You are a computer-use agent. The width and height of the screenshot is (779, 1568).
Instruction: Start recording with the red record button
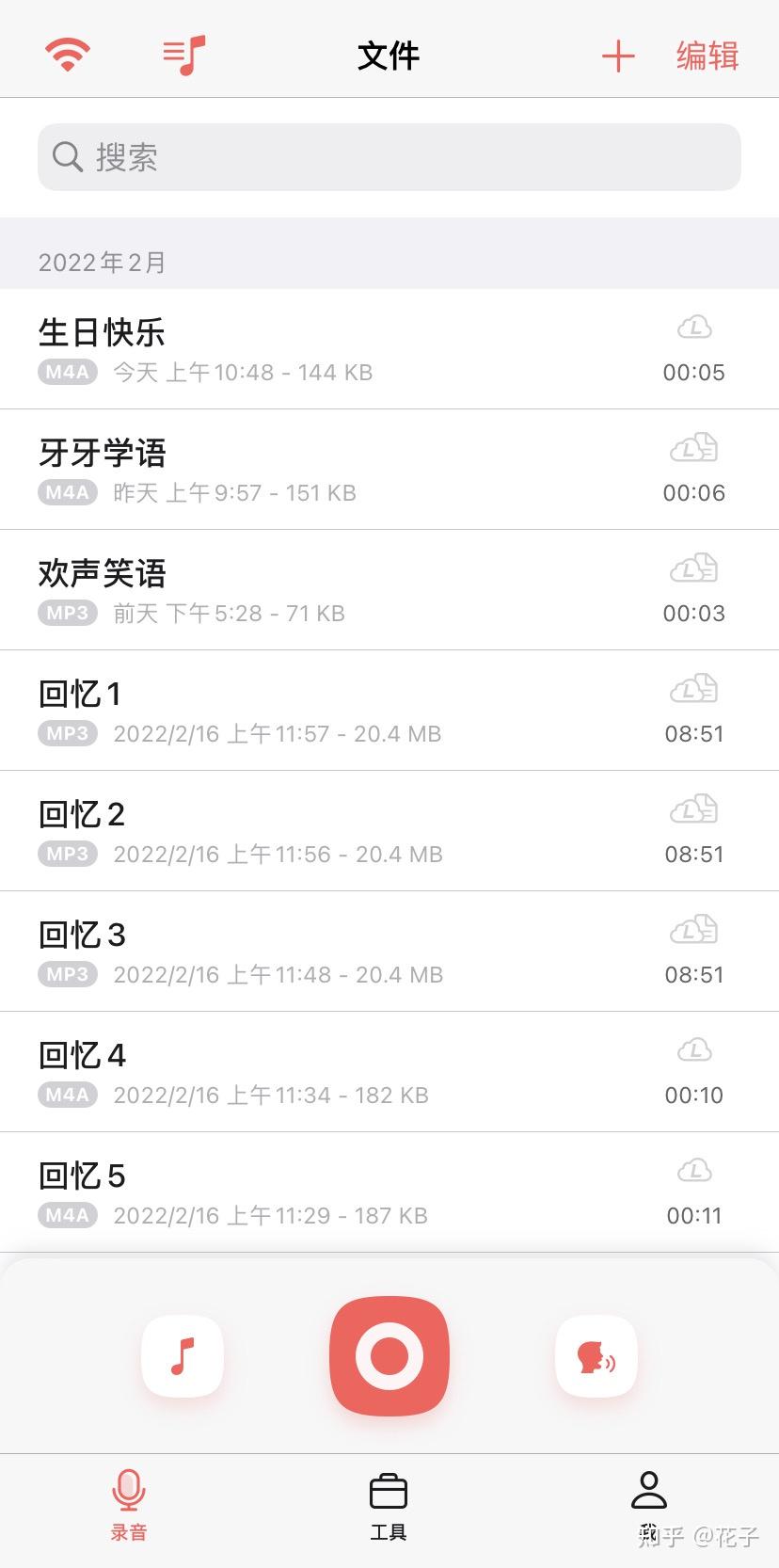(x=389, y=1356)
